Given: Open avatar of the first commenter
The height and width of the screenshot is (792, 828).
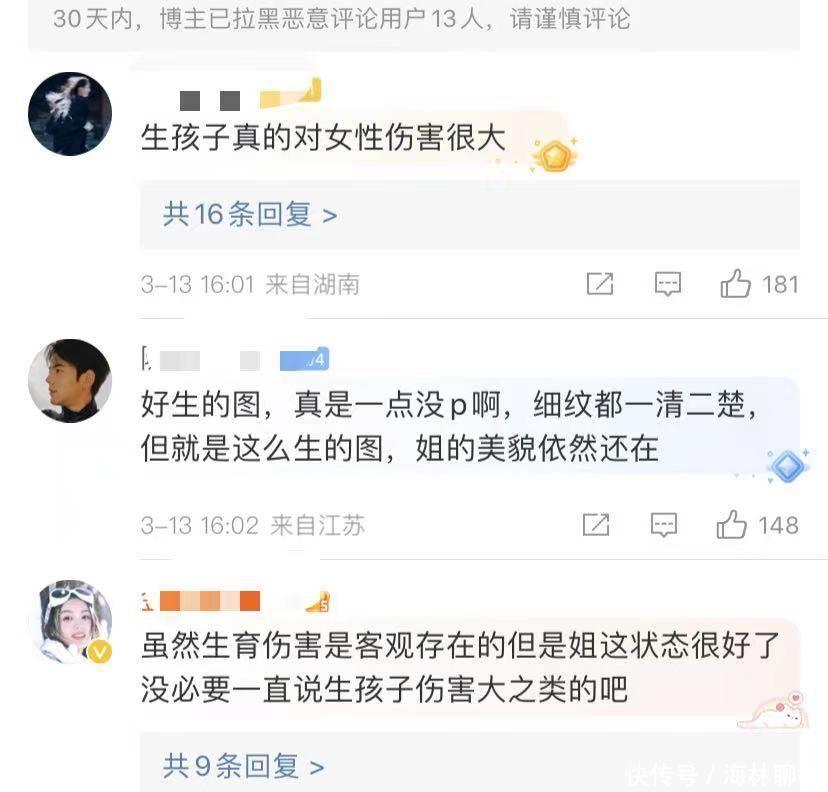Looking at the screenshot, I should 70,114.
